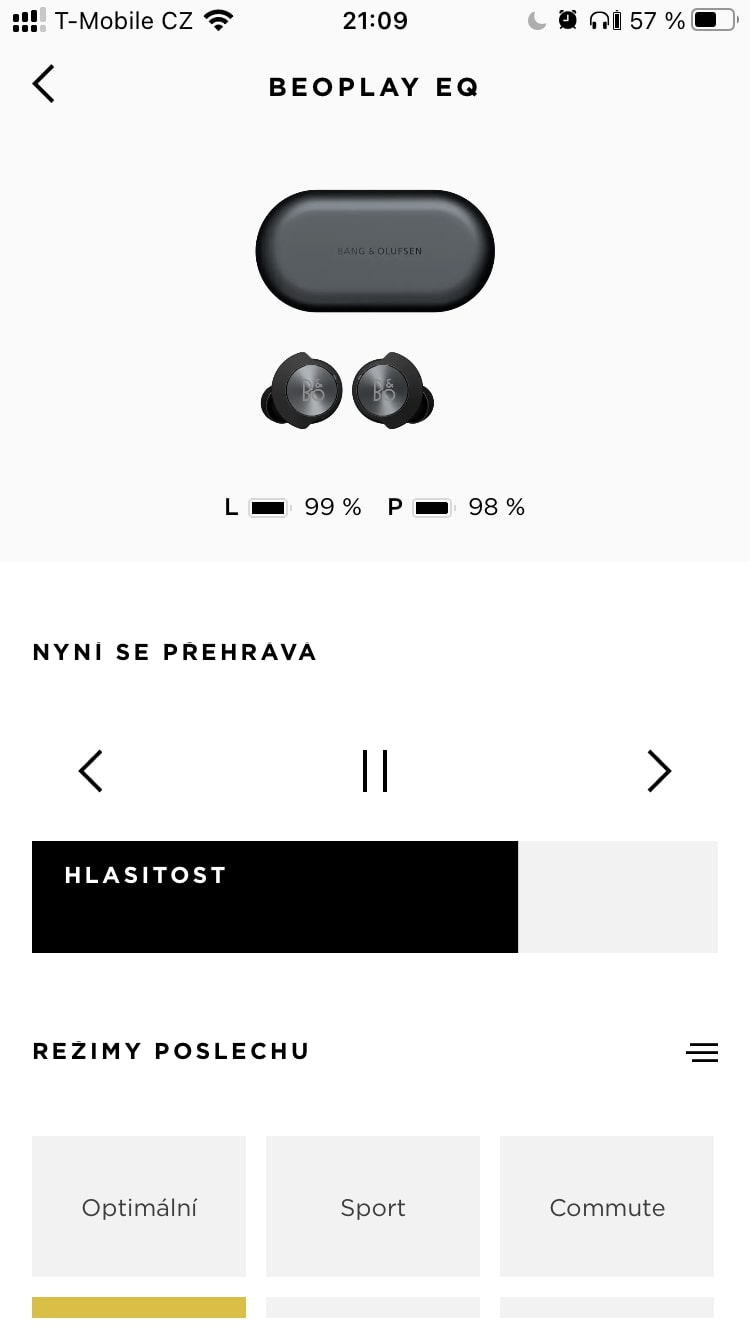Open the Režimy poslechu list icon
750x1334 pixels.
tap(702, 1052)
